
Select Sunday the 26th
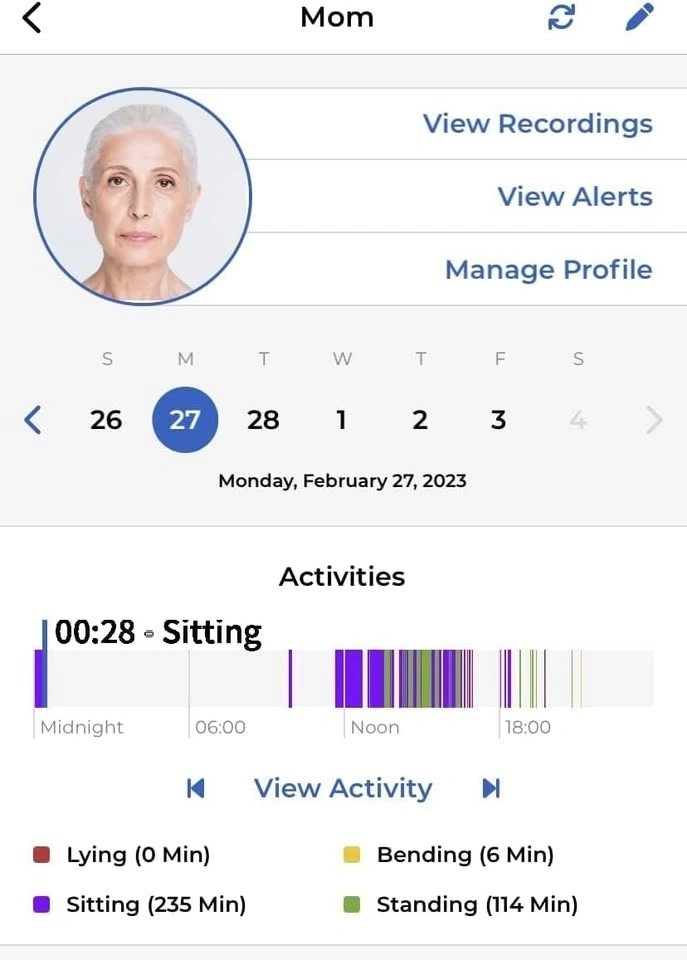coord(106,420)
